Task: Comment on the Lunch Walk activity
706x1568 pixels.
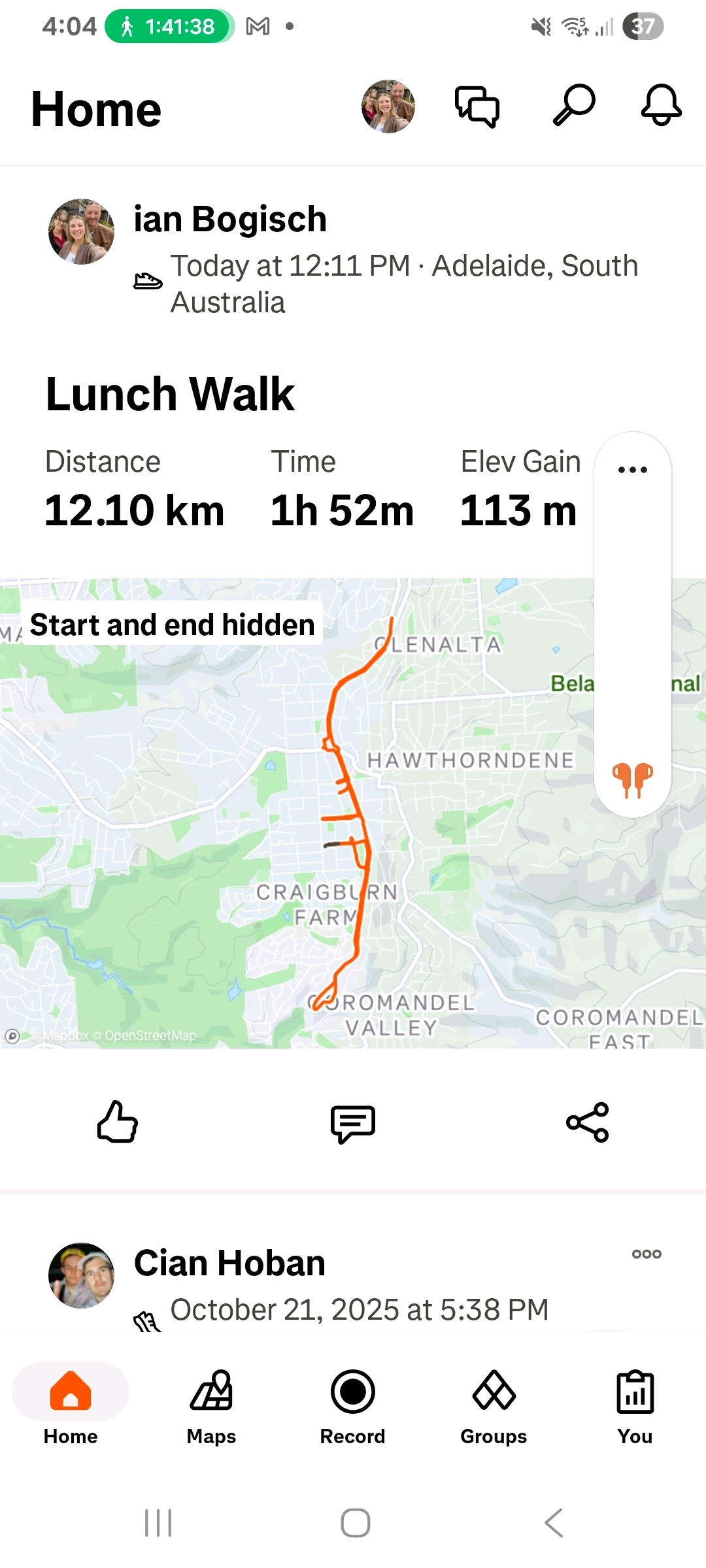Action: [x=353, y=1122]
